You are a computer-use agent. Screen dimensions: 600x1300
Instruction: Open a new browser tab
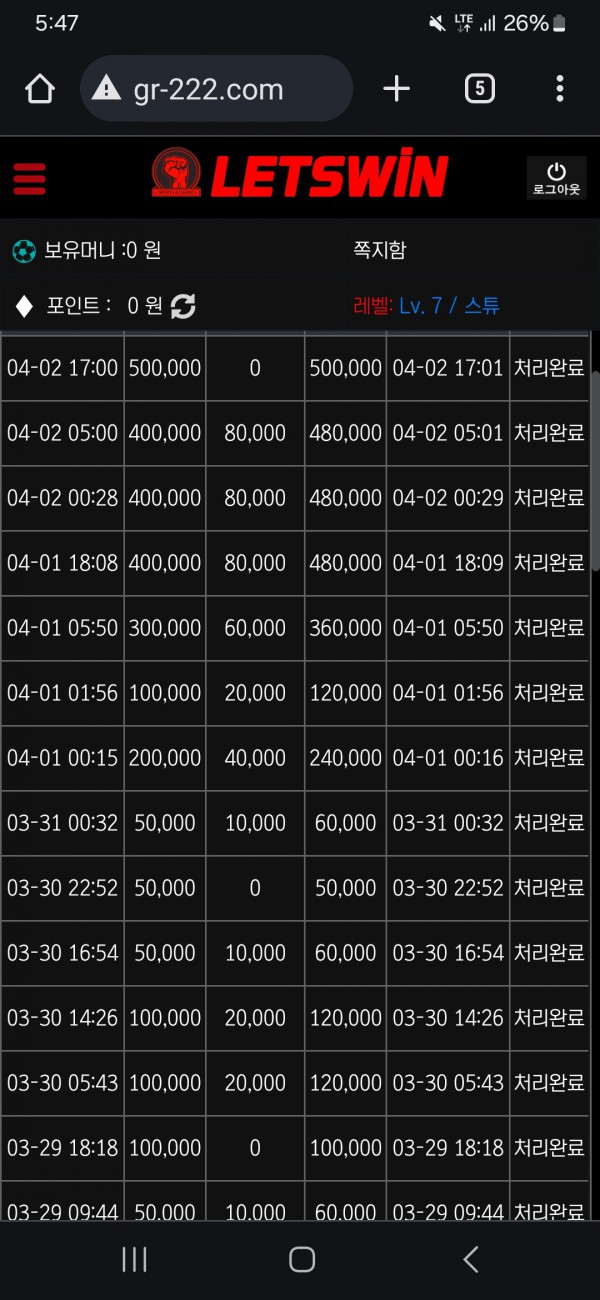pos(396,90)
